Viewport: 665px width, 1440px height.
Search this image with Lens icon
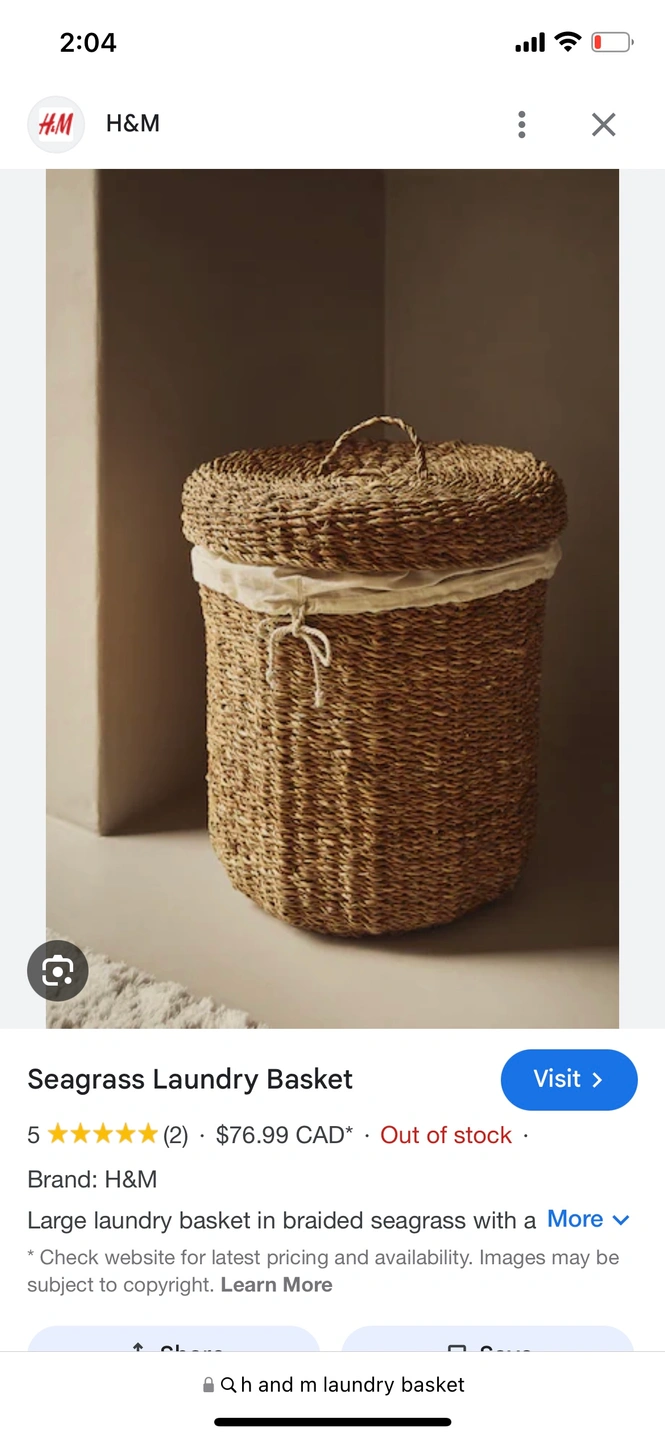pyautogui.click(x=58, y=971)
